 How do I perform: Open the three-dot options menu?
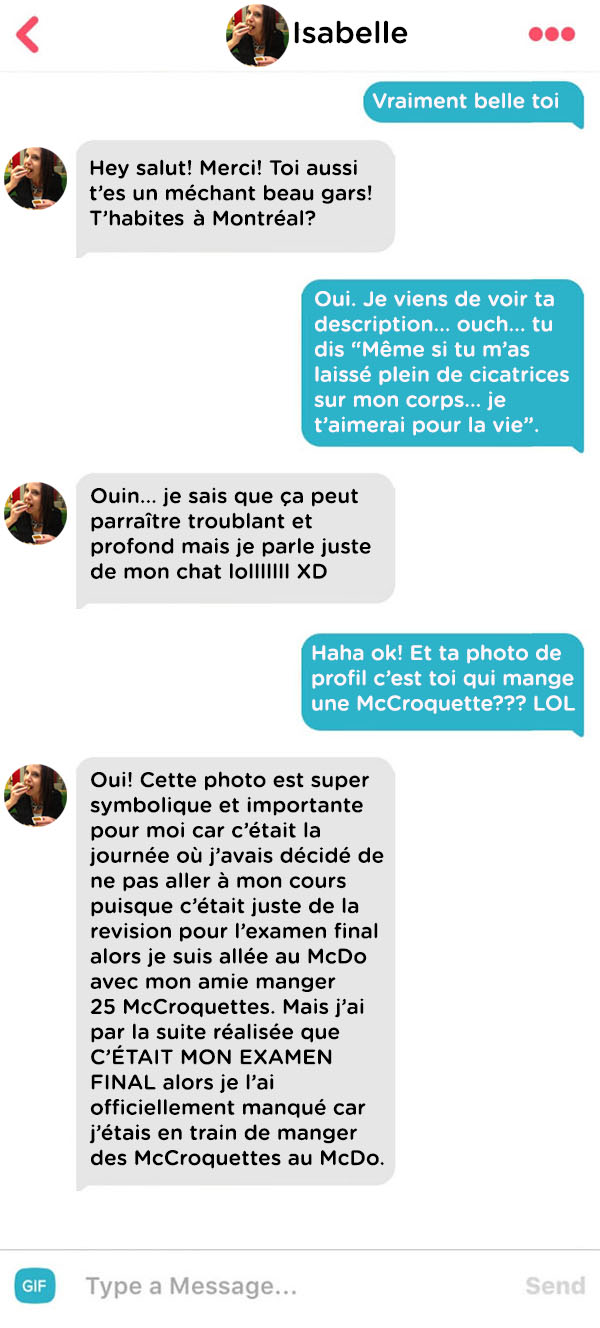(552, 34)
